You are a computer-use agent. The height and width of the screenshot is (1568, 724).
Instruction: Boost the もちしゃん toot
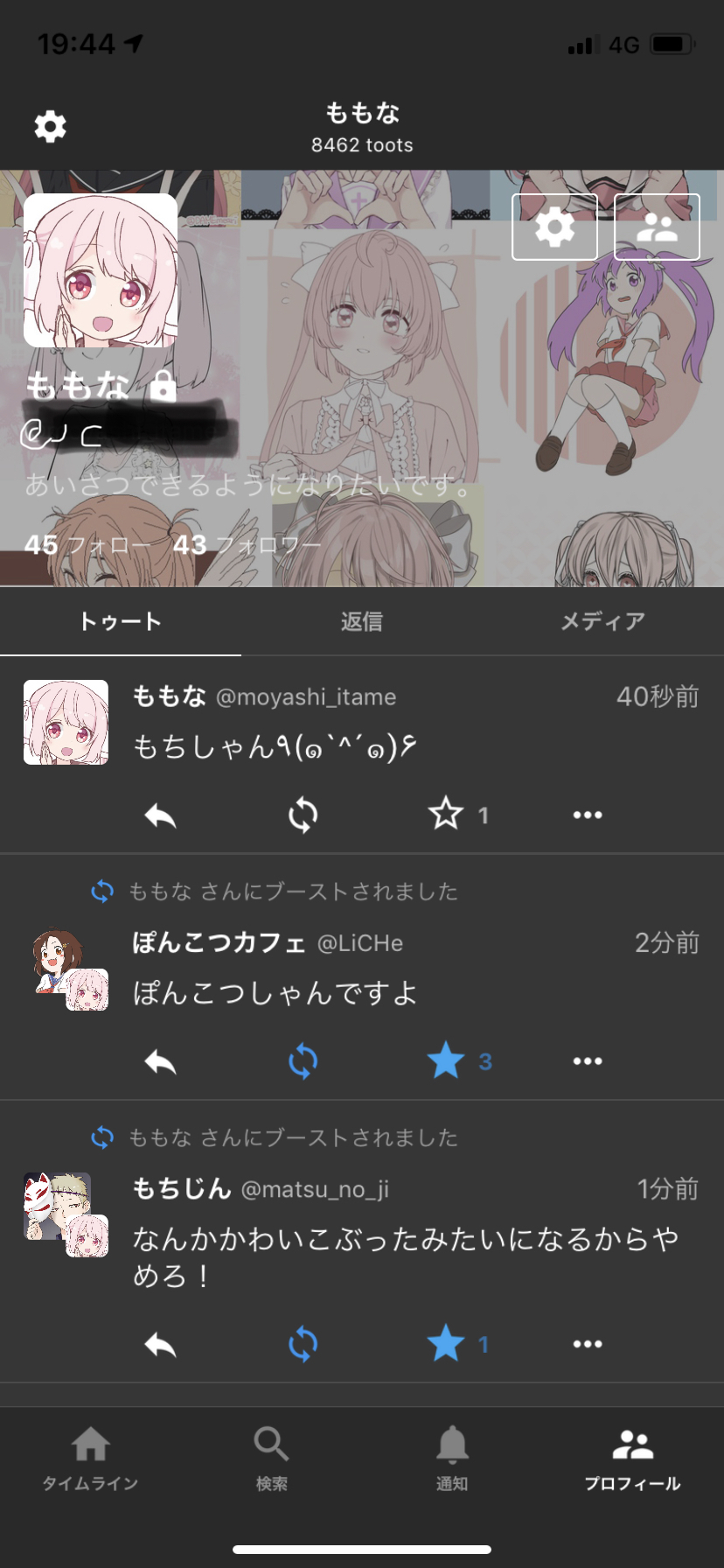coord(303,815)
